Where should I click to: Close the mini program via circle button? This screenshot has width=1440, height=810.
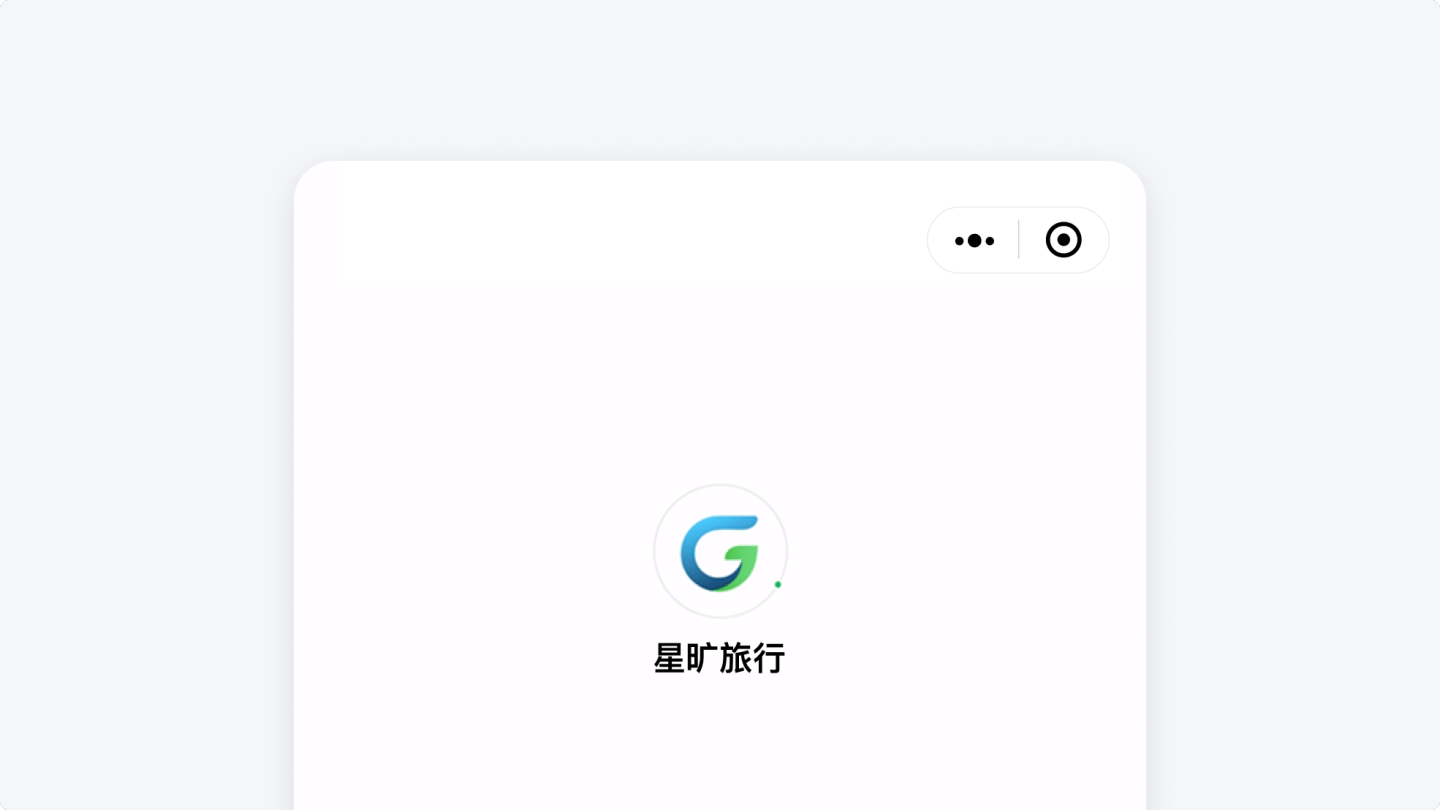click(x=1063, y=241)
